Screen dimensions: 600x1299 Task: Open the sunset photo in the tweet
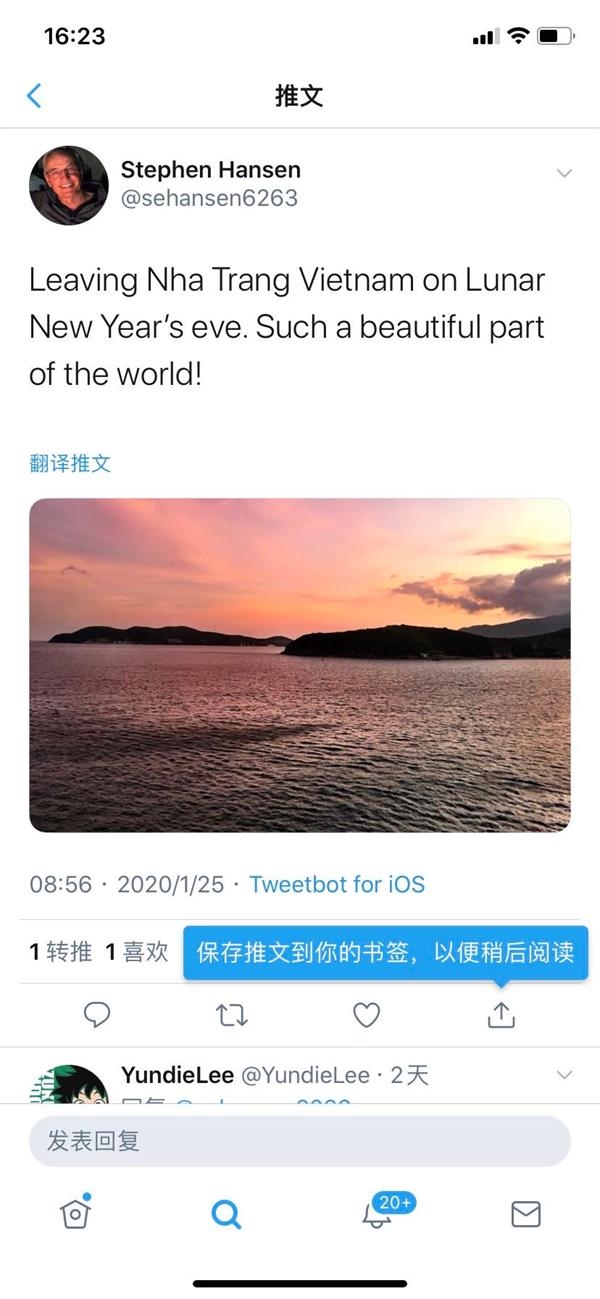[300, 665]
